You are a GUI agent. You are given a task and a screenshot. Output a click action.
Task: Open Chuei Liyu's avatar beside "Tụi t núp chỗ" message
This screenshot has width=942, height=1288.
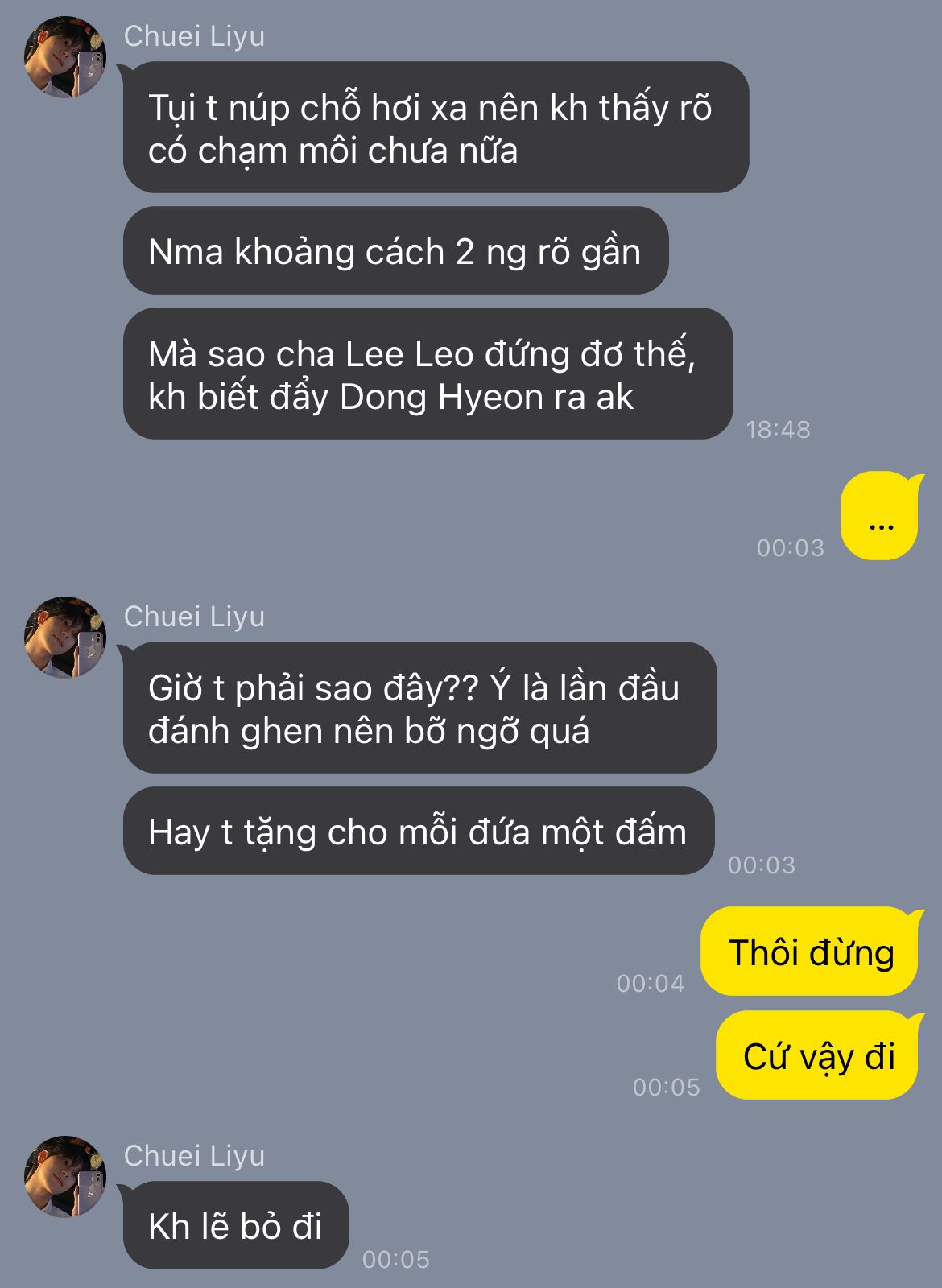click(65, 57)
